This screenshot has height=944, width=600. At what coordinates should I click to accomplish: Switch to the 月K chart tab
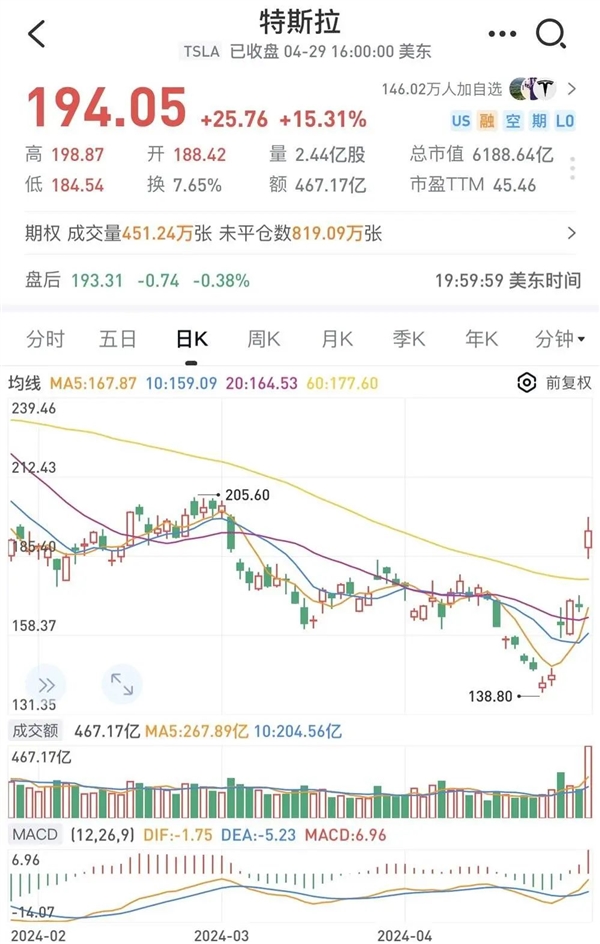coord(337,339)
